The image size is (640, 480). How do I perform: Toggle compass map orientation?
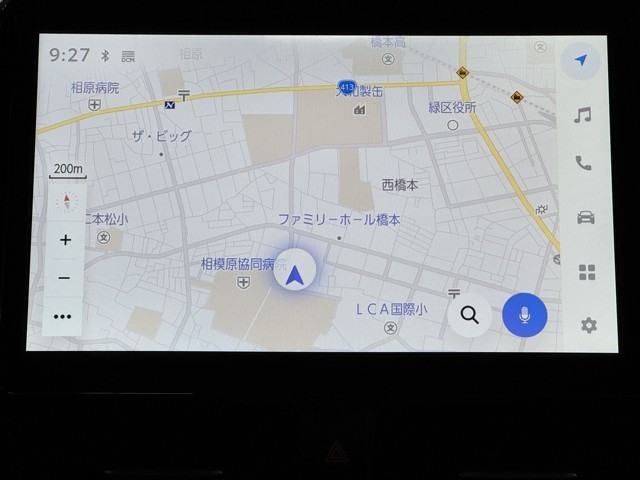pyautogui.click(x=67, y=201)
